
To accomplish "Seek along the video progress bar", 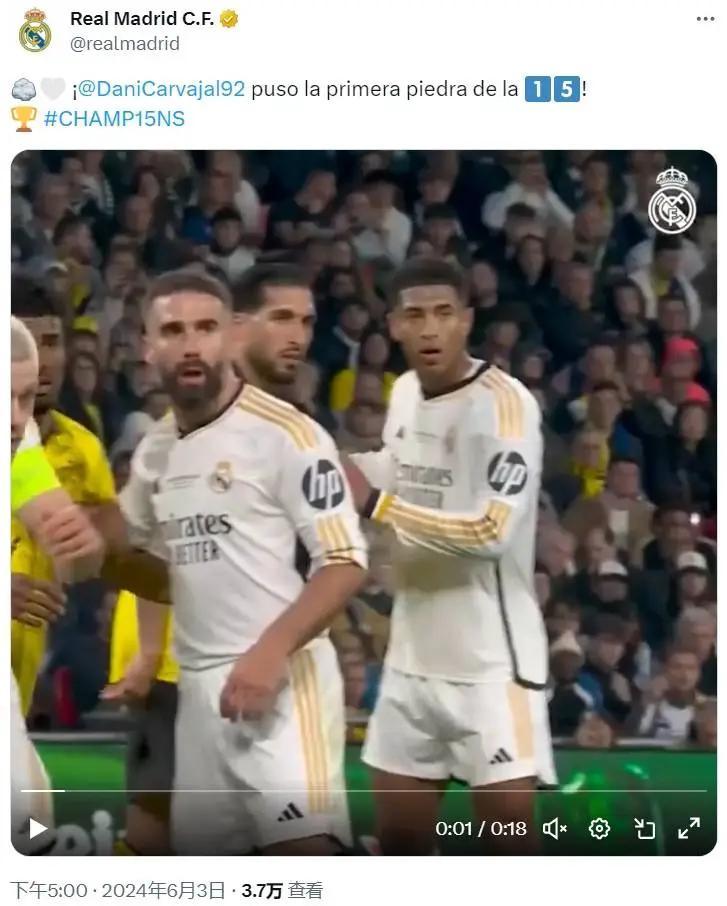I will tap(362, 791).
